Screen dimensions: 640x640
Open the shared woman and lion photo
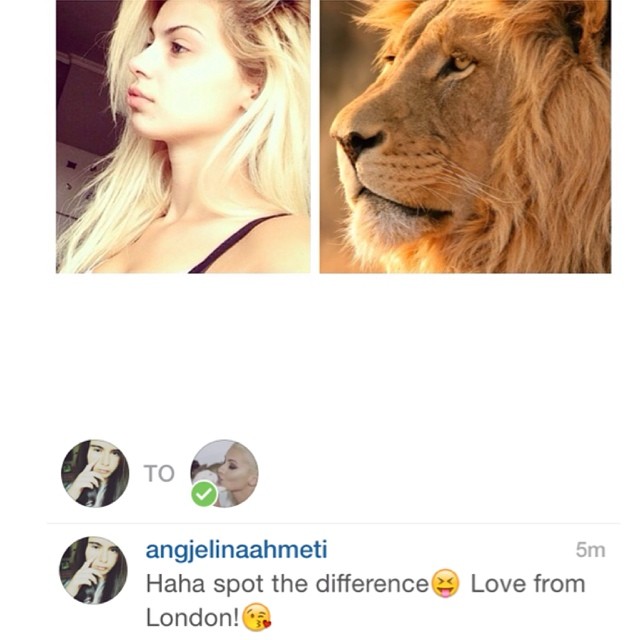click(x=333, y=136)
